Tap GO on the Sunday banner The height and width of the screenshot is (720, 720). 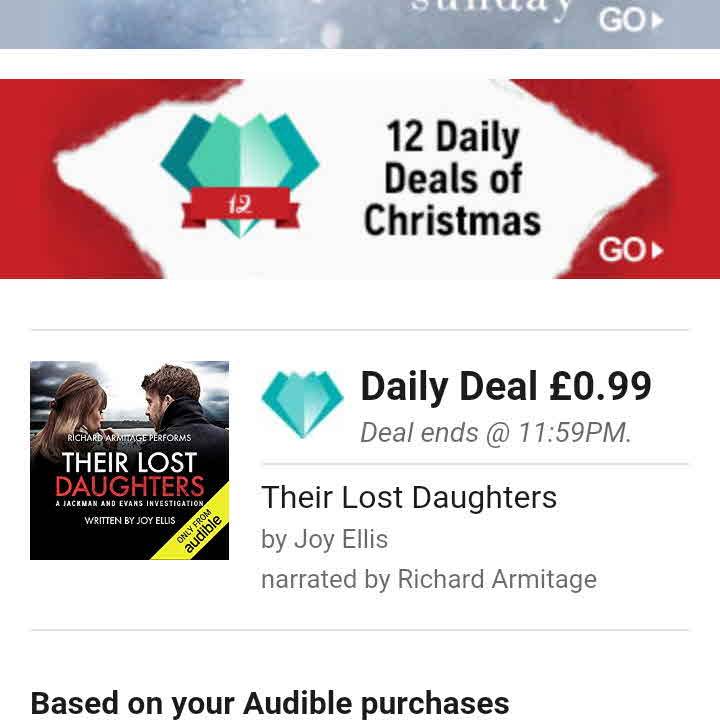click(x=630, y=20)
